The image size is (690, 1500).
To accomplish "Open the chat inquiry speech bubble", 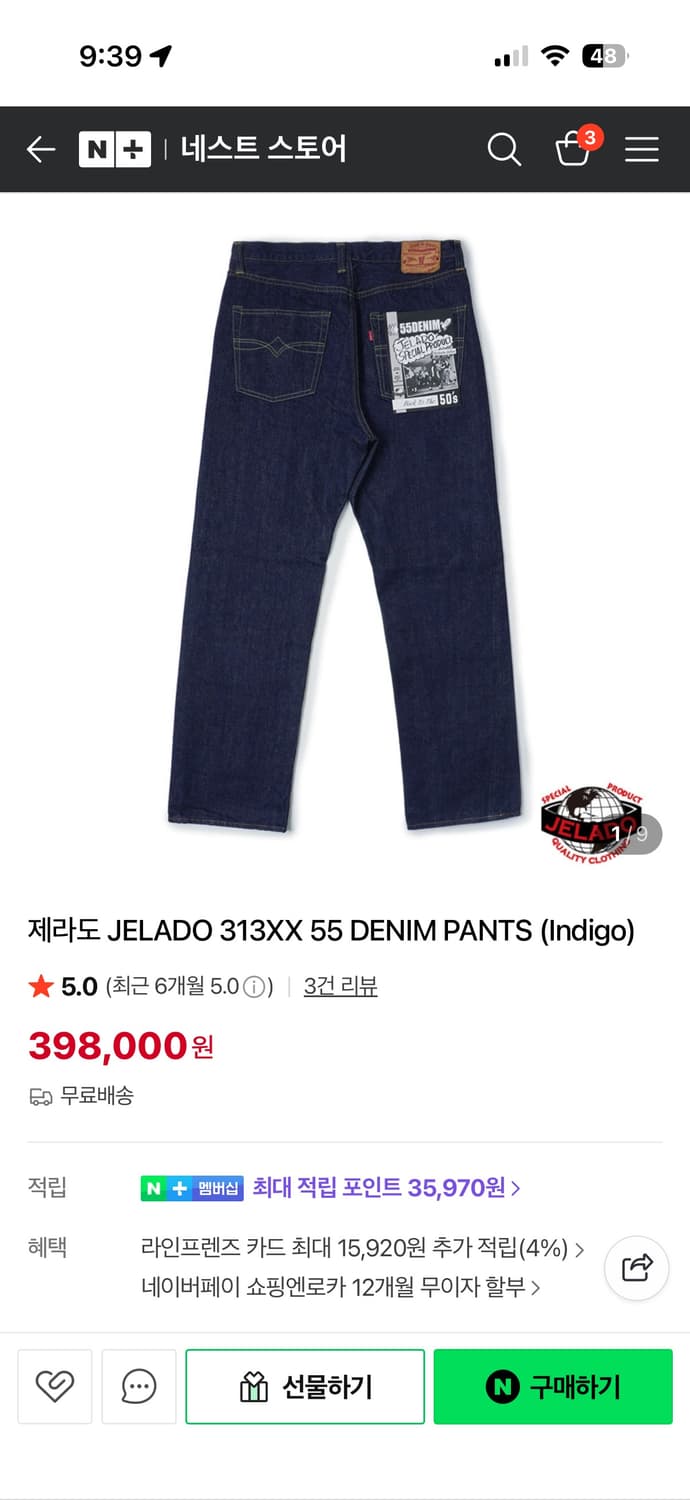I will pos(139,1386).
